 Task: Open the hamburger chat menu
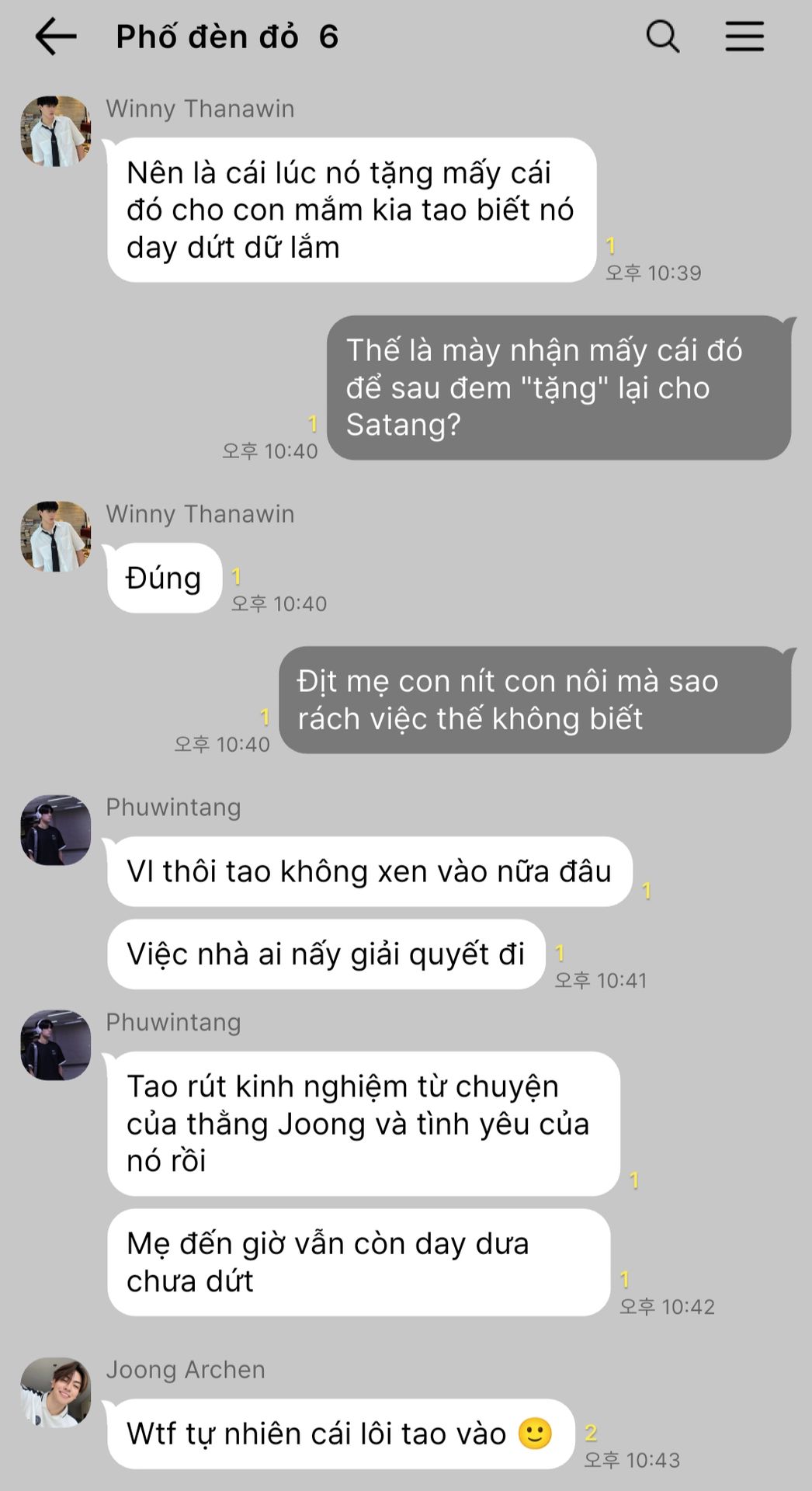[744, 36]
